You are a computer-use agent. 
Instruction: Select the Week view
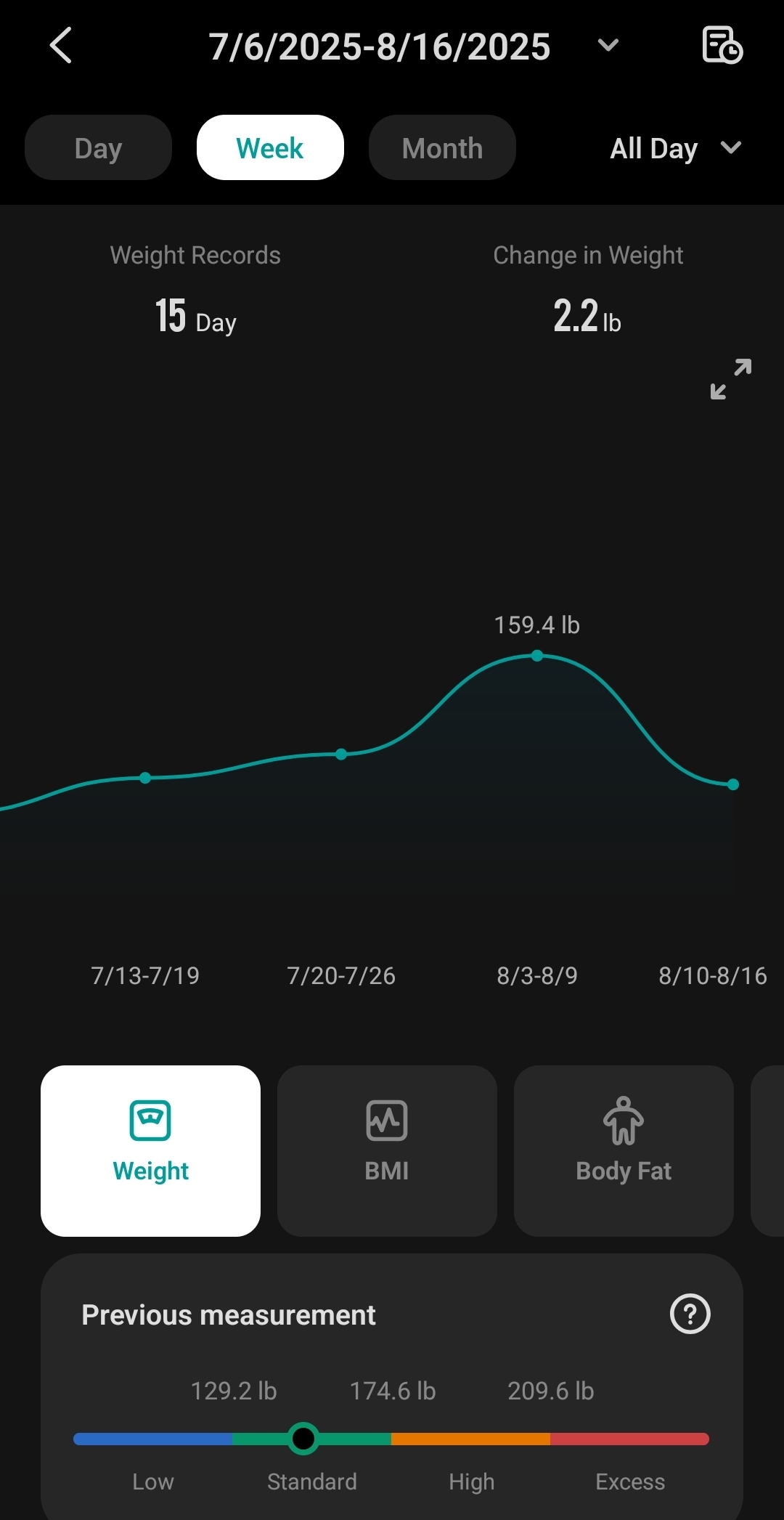(x=270, y=147)
